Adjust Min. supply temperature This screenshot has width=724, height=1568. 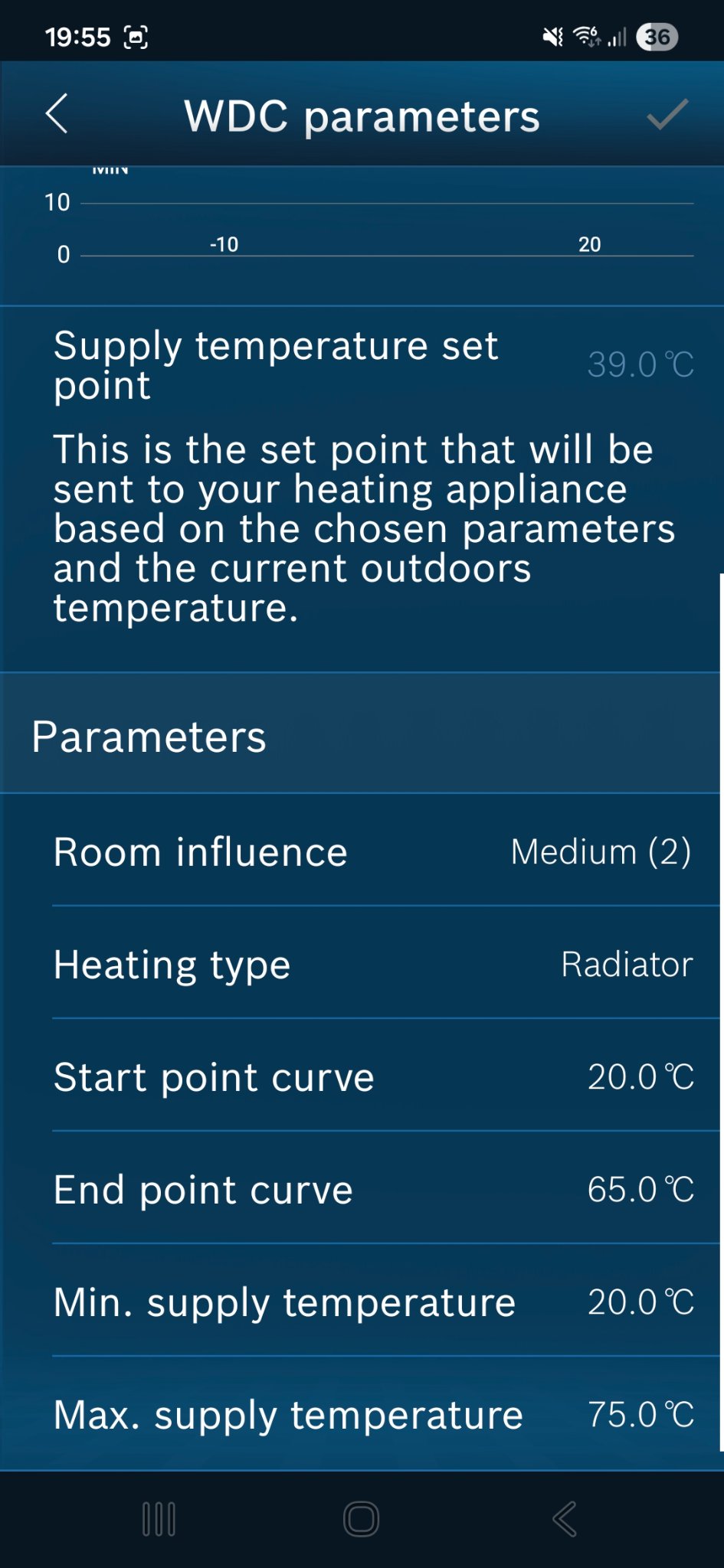click(x=372, y=1302)
